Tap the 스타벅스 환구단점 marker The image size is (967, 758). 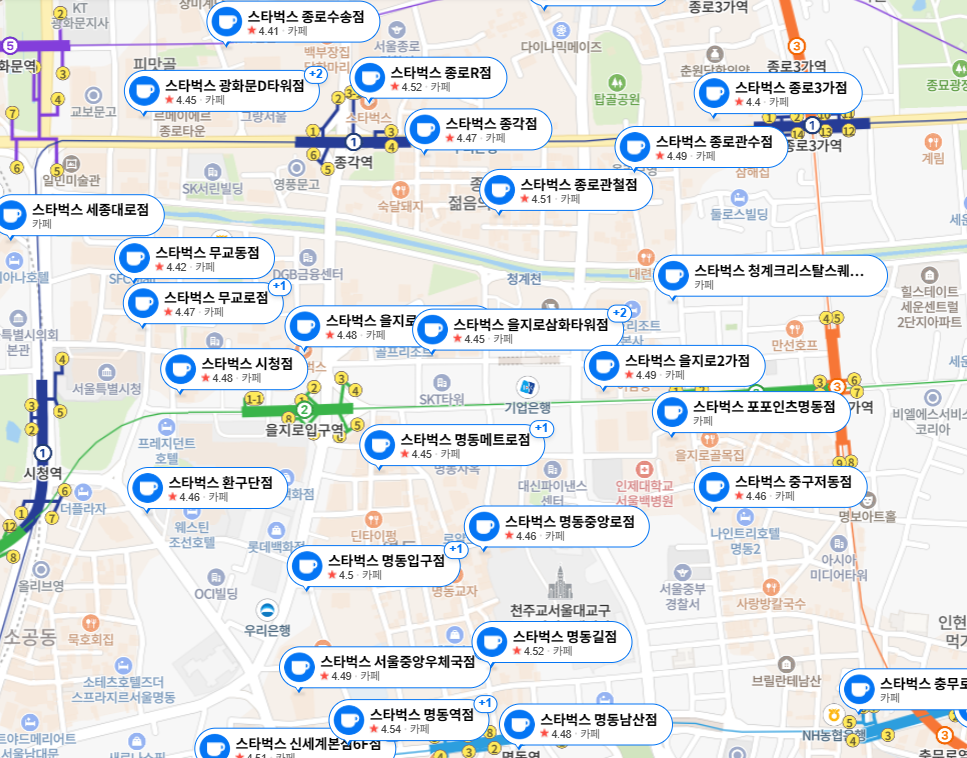[x=207, y=488]
